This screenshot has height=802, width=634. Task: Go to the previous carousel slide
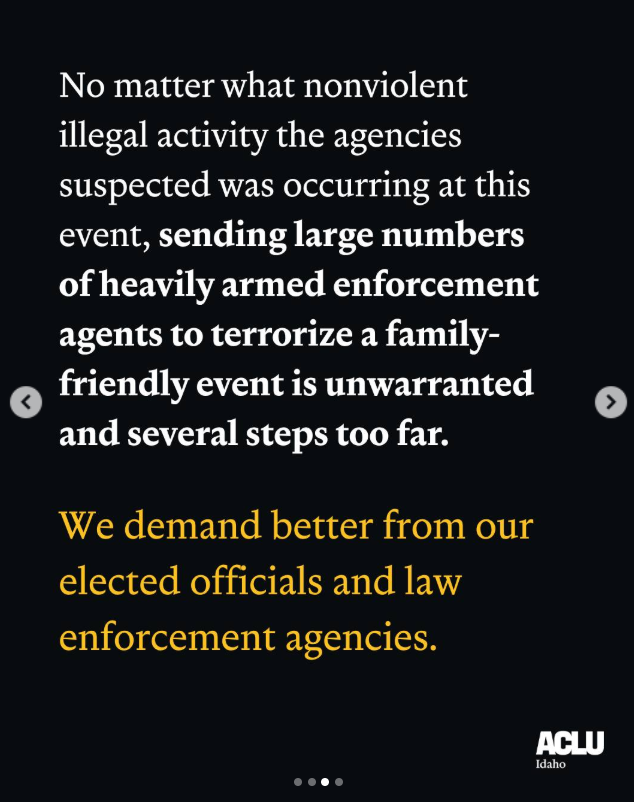(26, 402)
